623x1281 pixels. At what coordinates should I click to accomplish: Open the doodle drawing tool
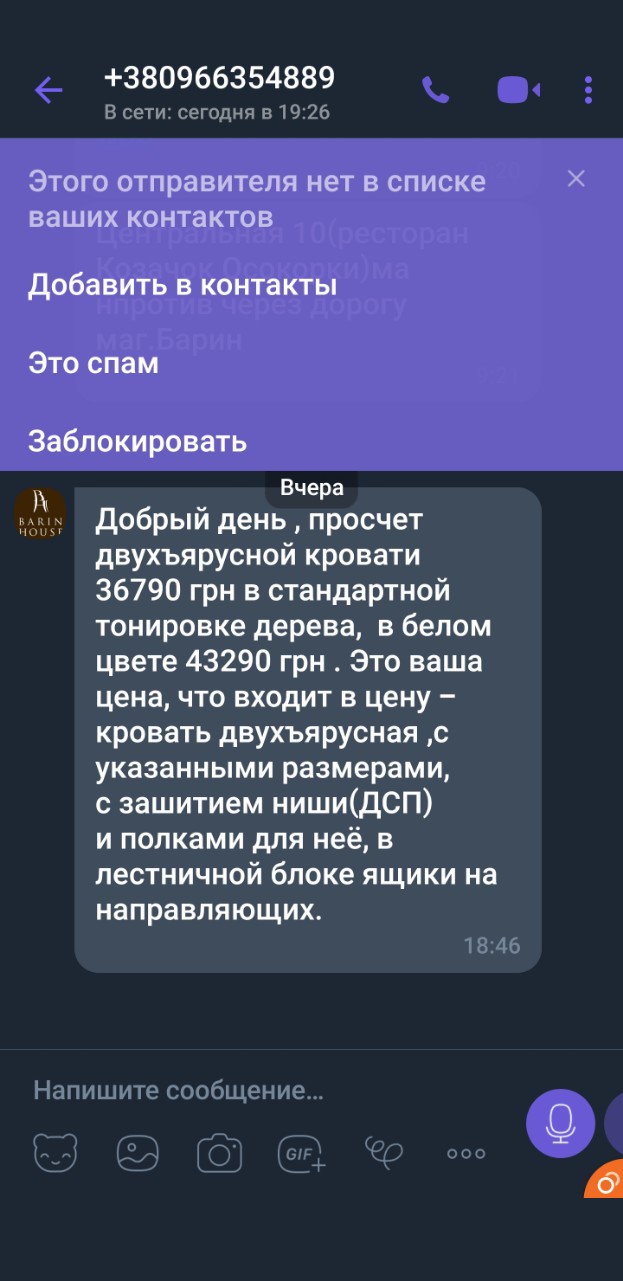(x=384, y=1153)
